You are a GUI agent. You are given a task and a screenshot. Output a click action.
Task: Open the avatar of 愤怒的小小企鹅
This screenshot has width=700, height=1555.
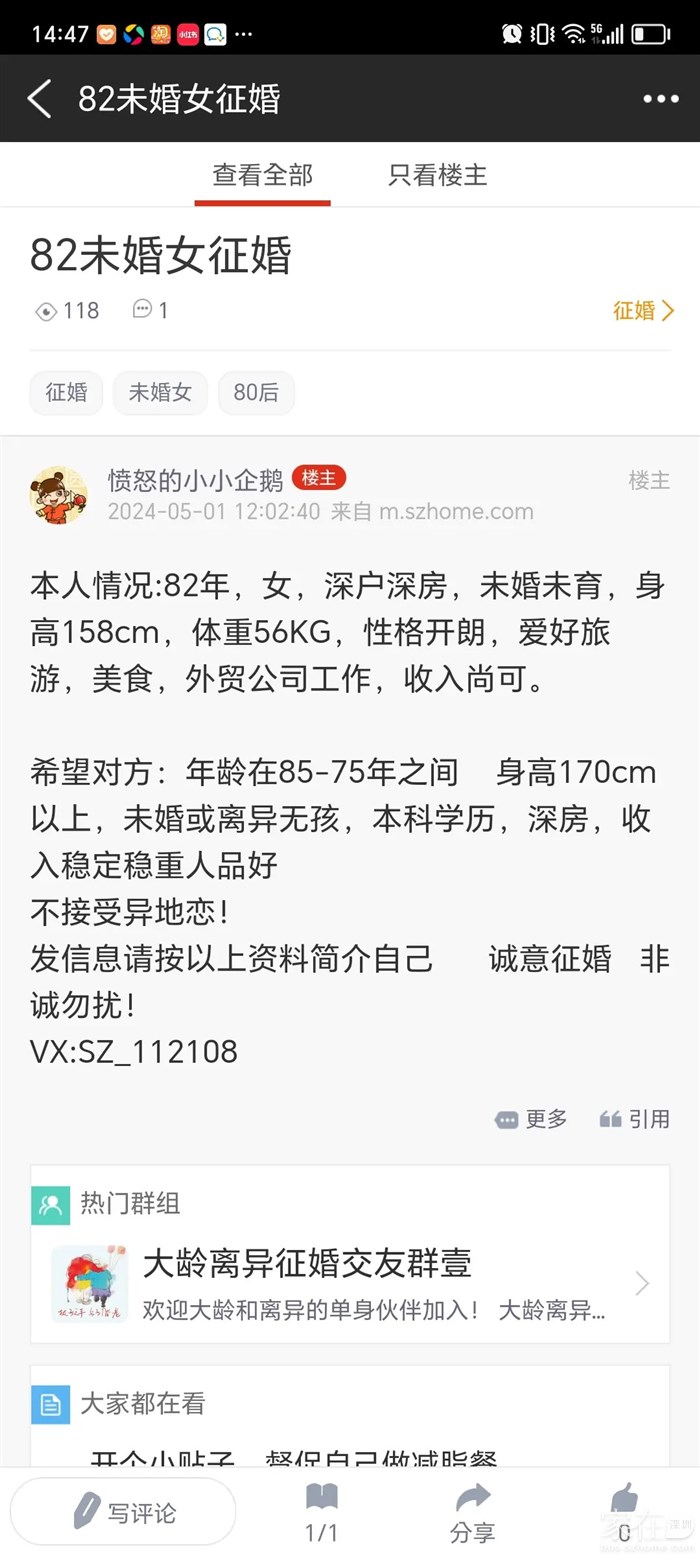pos(58,494)
